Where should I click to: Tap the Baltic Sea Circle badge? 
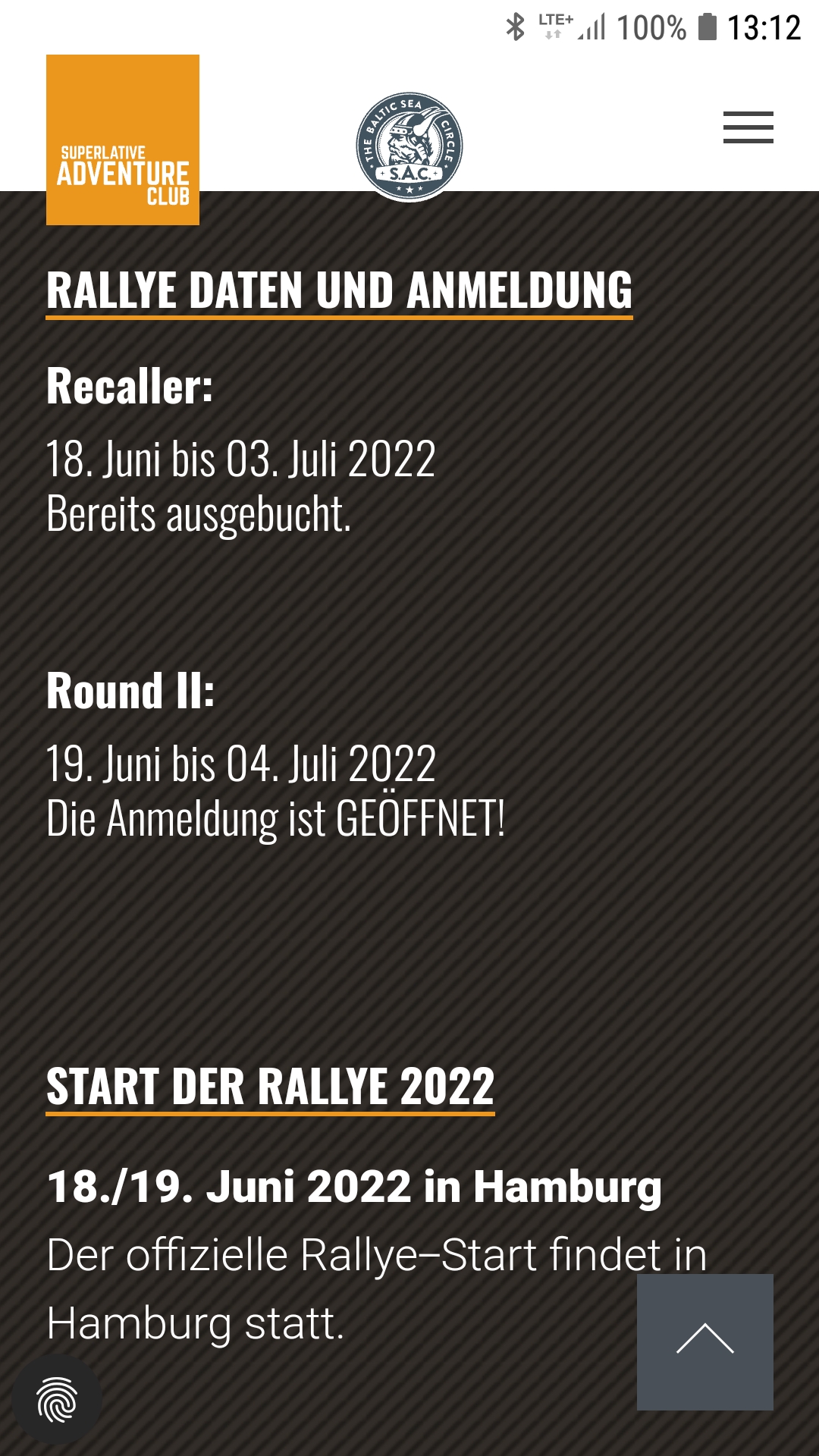tap(409, 146)
